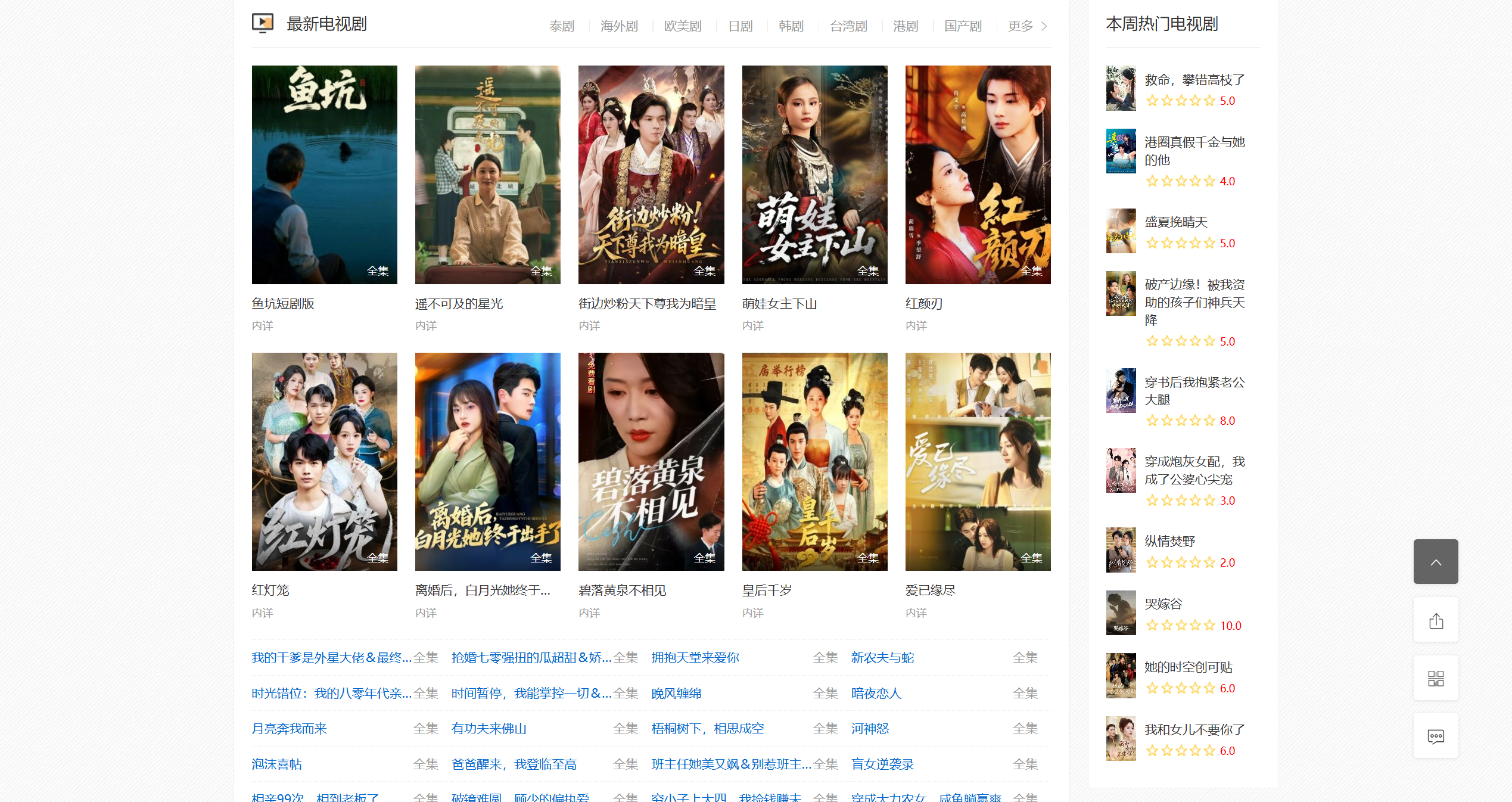Open 救命，攀错高枝了 in the weekly hot list
The height and width of the screenshot is (802, 1512).
click(x=1194, y=80)
